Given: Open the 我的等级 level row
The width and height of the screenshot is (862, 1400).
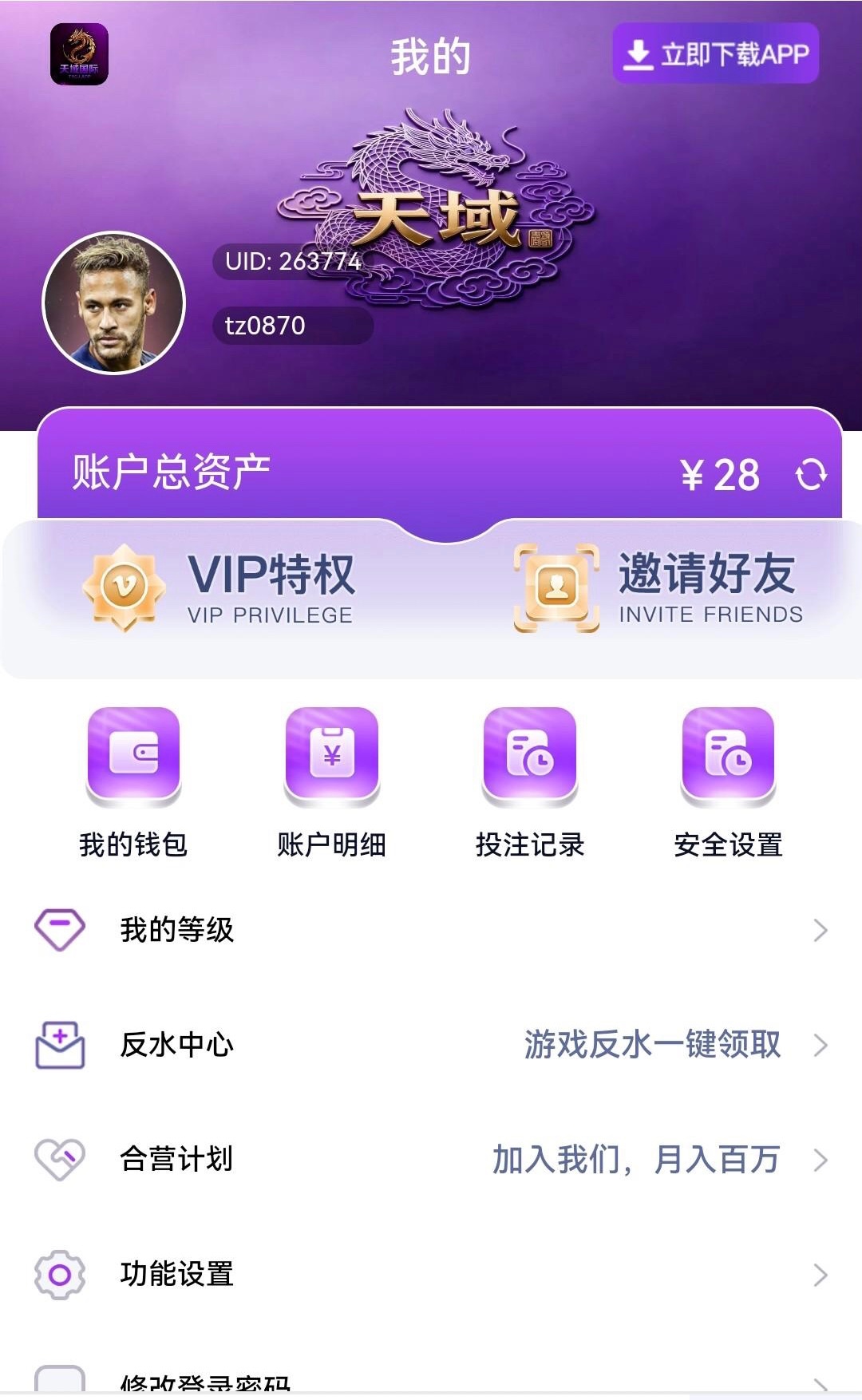Looking at the screenshot, I should 431,930.
